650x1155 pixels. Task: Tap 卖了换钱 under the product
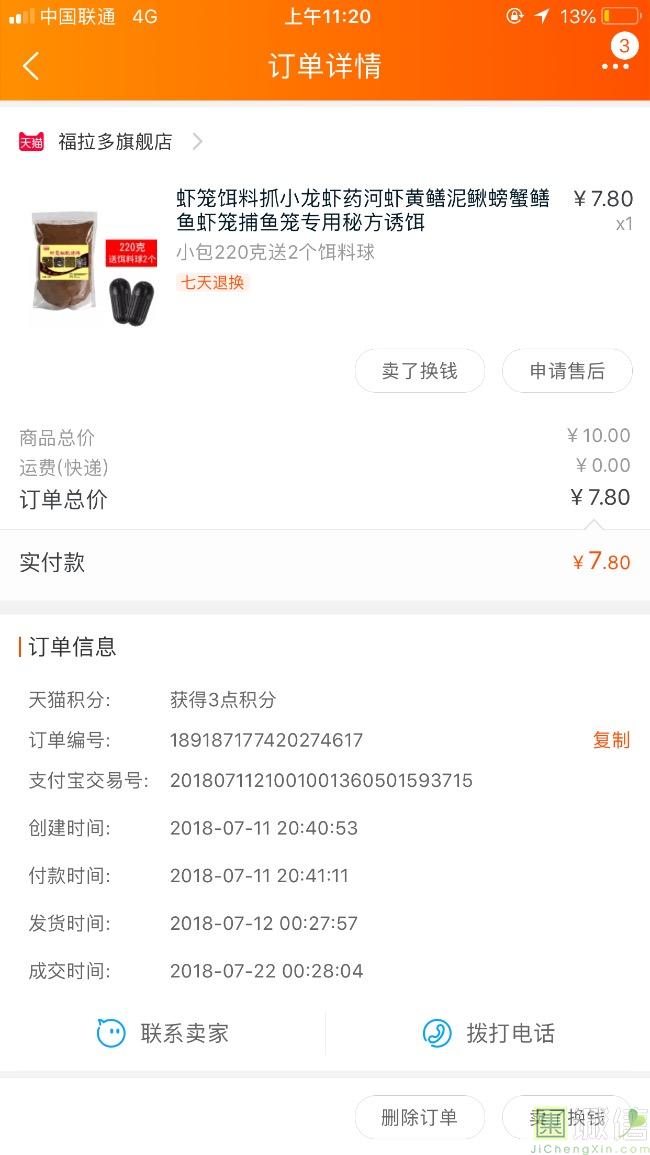(x=419, y=371)
